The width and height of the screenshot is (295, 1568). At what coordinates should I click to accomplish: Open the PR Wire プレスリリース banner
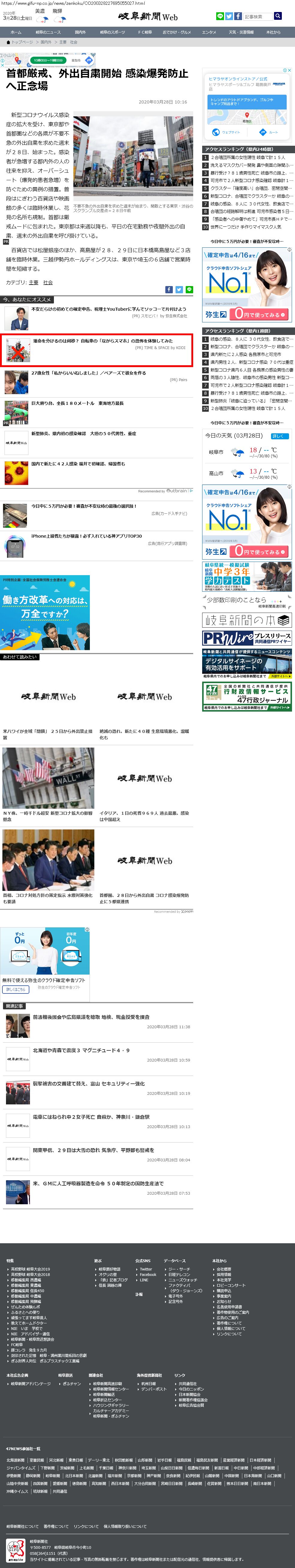click(x=247, y=638)
